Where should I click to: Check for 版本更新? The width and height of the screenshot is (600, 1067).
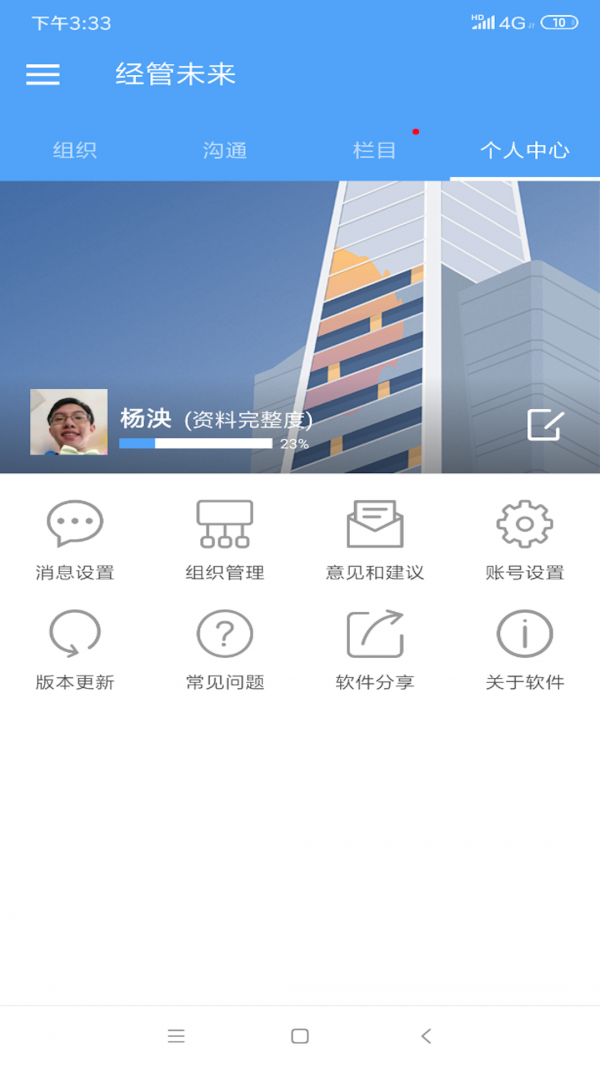click(75, 650)
